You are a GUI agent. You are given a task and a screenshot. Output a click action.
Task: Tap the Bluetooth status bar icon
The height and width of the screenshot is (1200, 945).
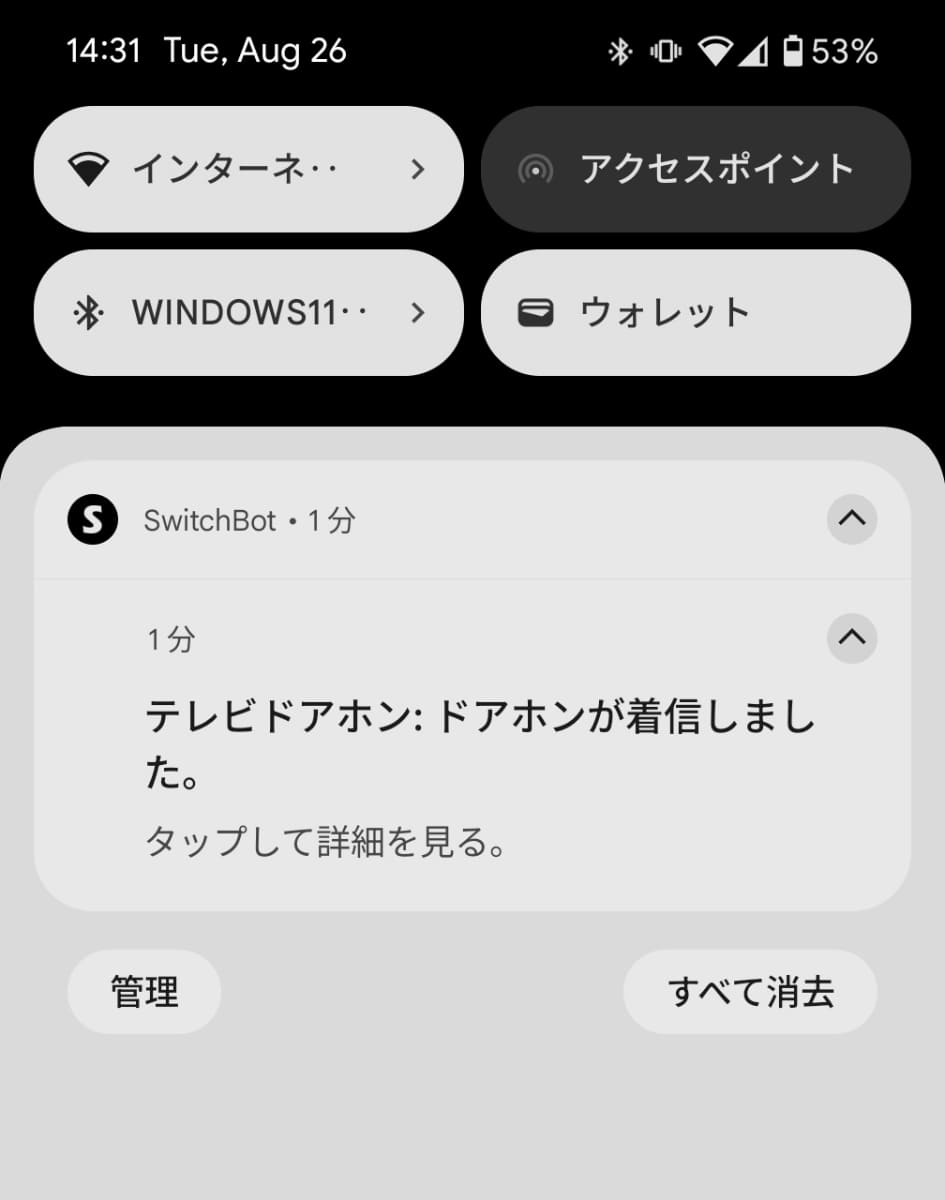point(622,49)
